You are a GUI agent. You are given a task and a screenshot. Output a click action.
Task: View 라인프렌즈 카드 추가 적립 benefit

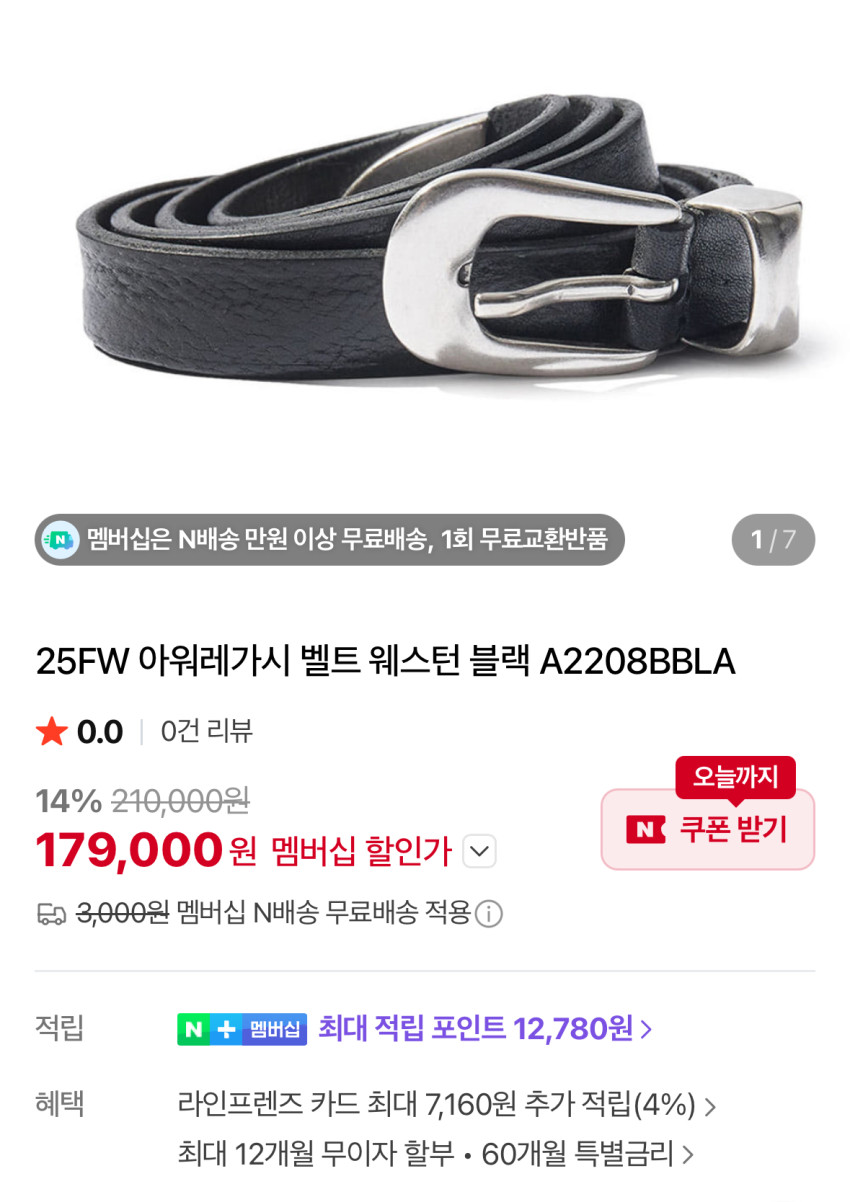(x=445, y=1105)
